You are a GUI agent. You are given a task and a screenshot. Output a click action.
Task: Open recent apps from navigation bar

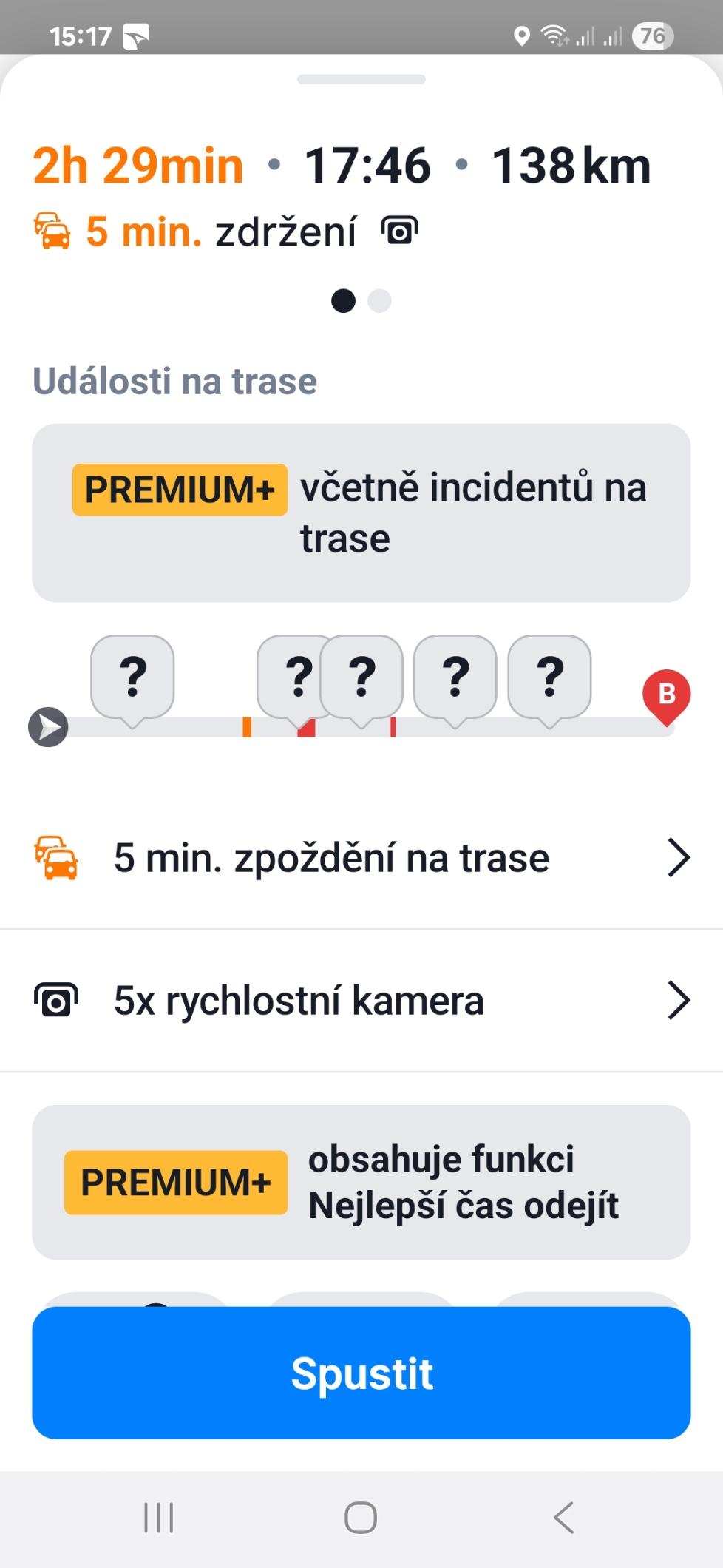tap(158, 1518)
